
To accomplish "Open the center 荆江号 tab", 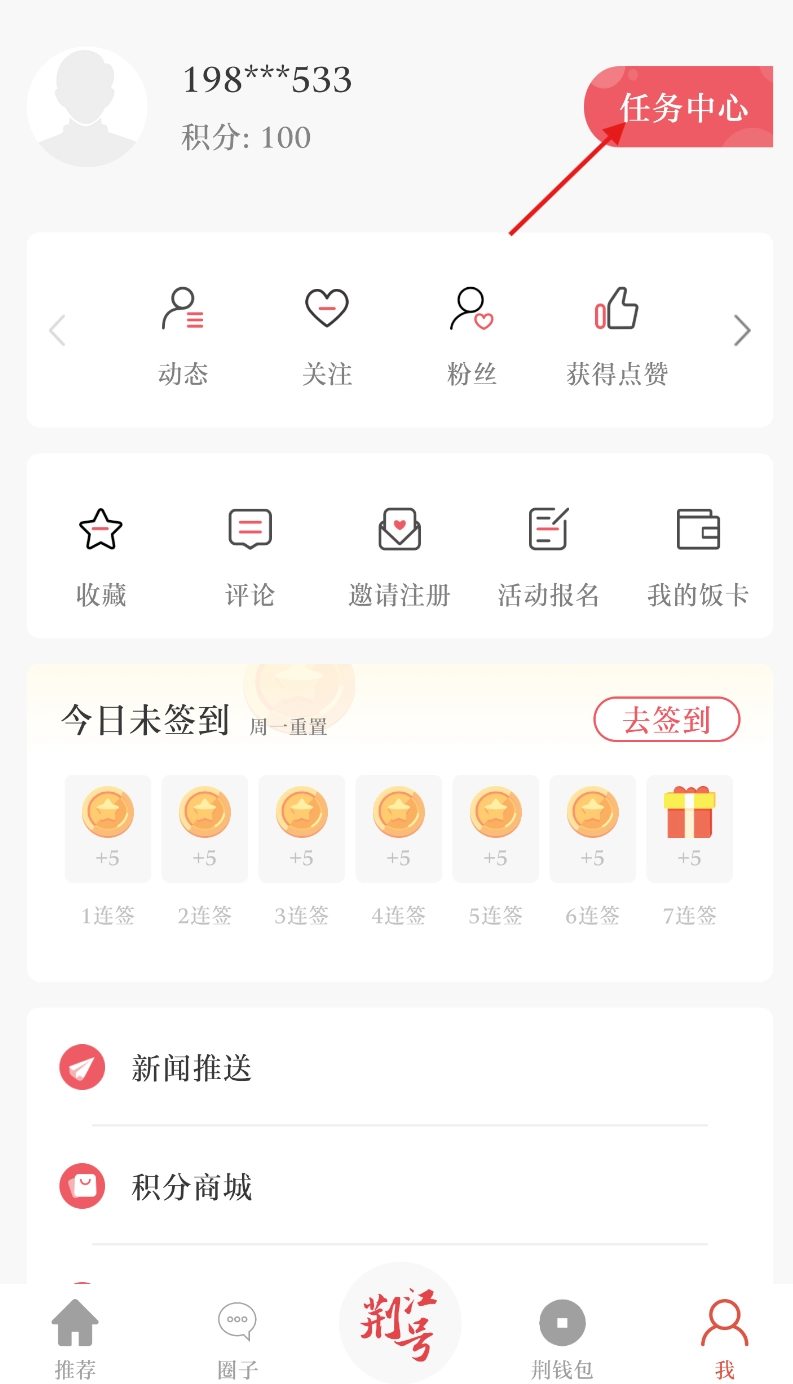I will (x=400, y=1324).
